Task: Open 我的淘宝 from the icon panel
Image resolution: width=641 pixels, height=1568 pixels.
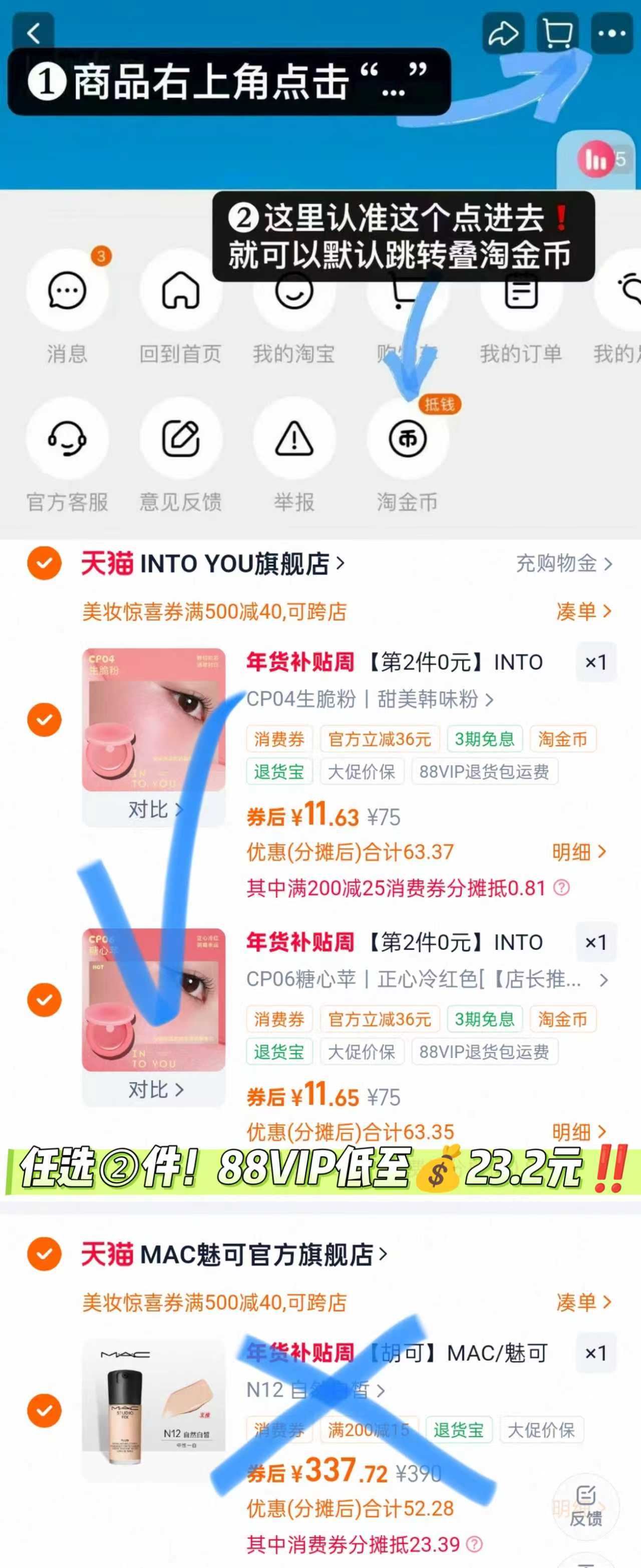Action: 294,292
